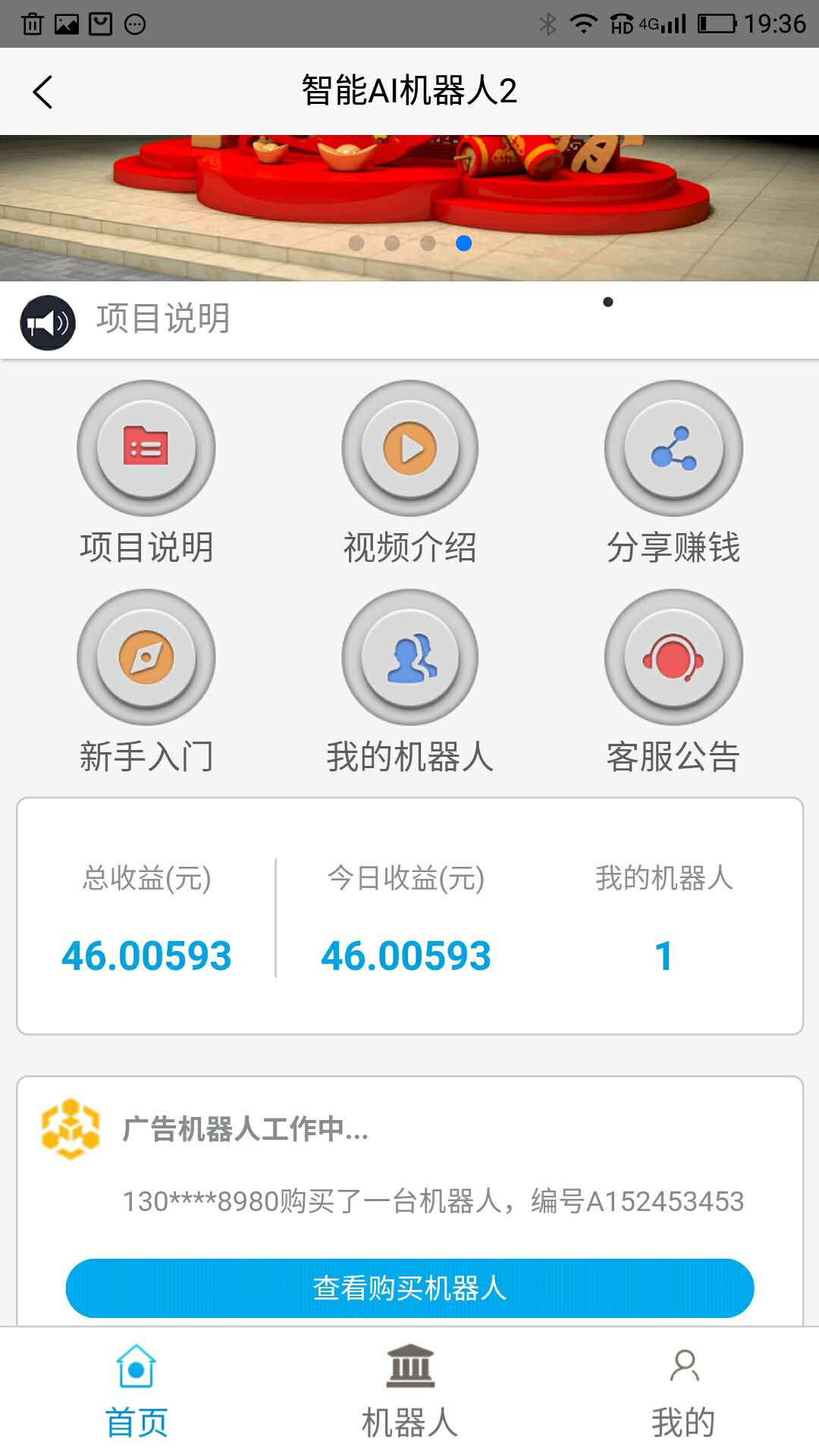Tap the 查看购买机器人 button
Viewport: 819px width, 1456px height.
click(x=409, y=1288)
